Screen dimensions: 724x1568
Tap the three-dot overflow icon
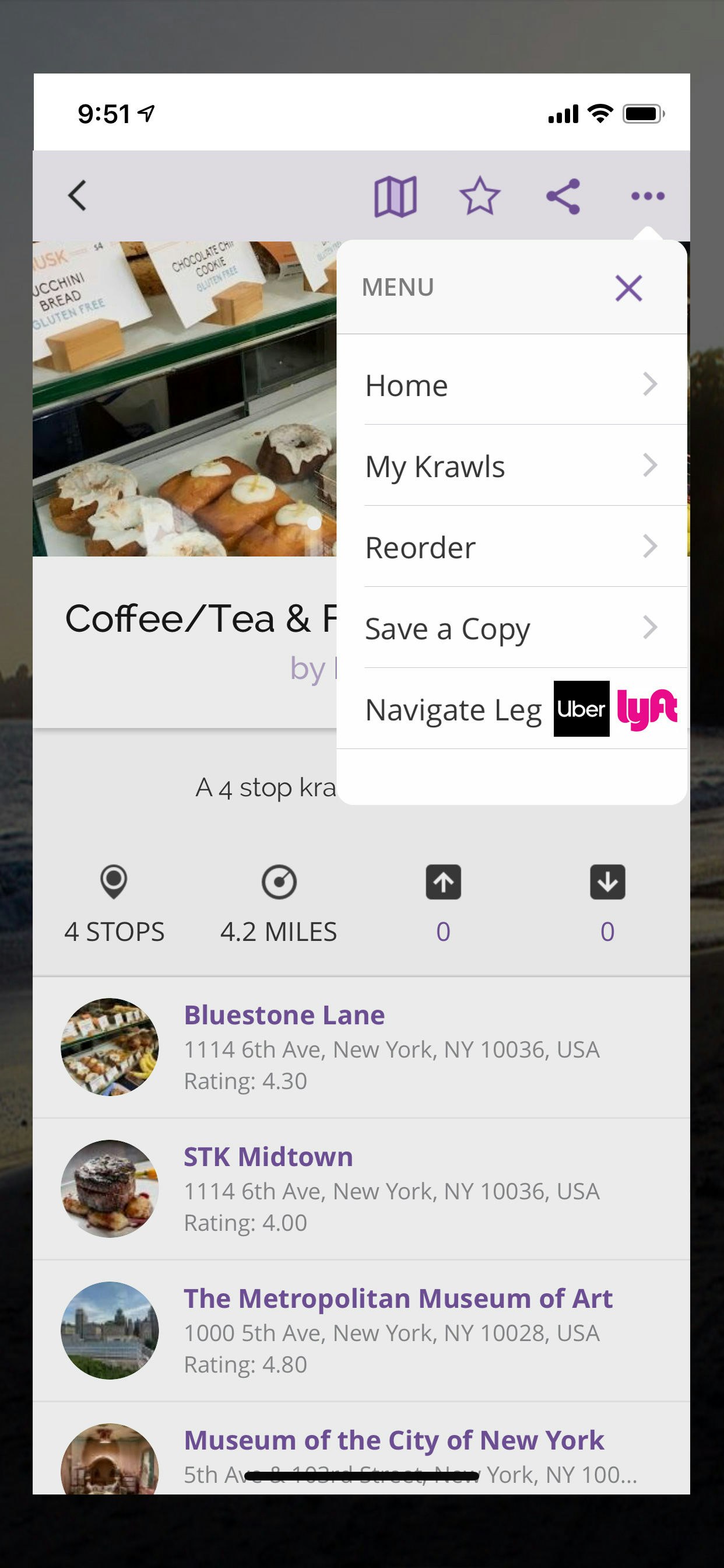[x=647, y=196]
